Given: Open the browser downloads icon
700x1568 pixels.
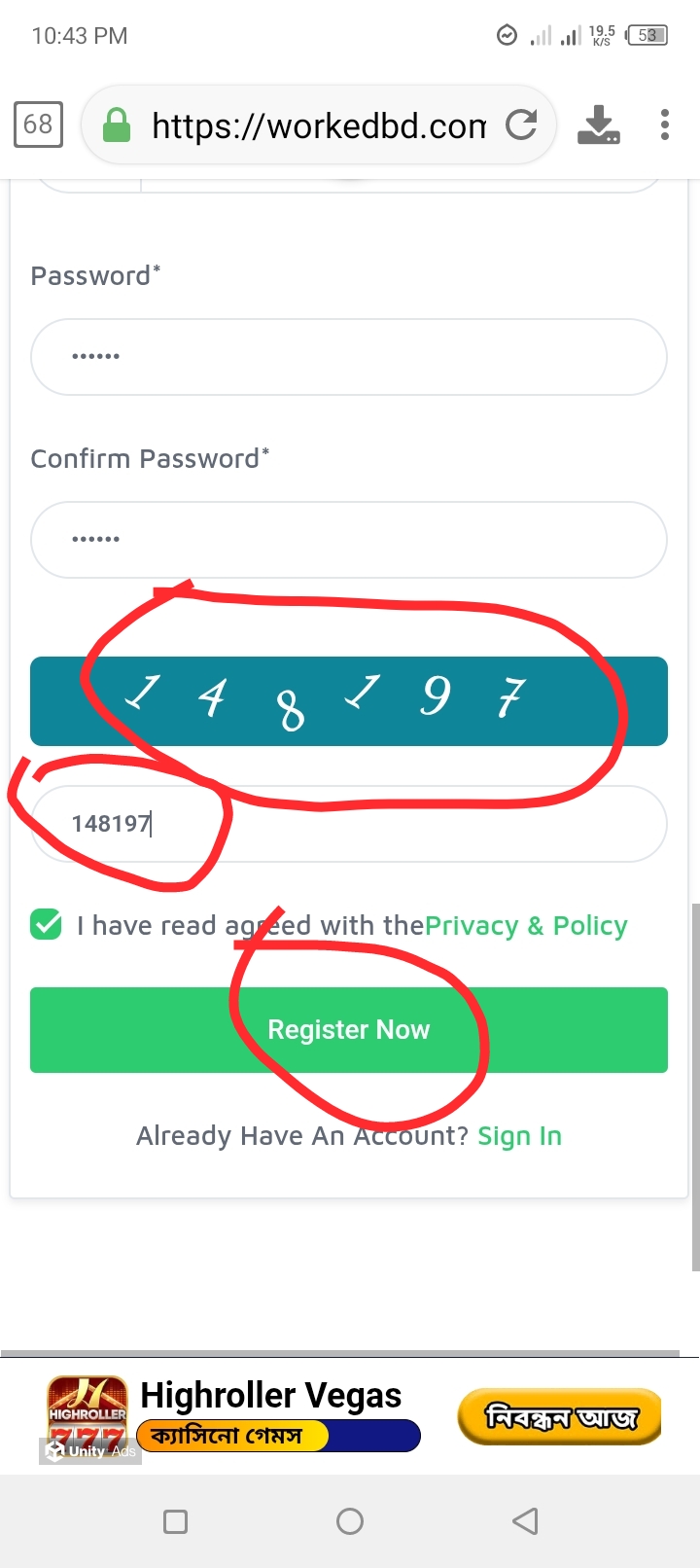Looking at the screenshot, I should point(598,125).
